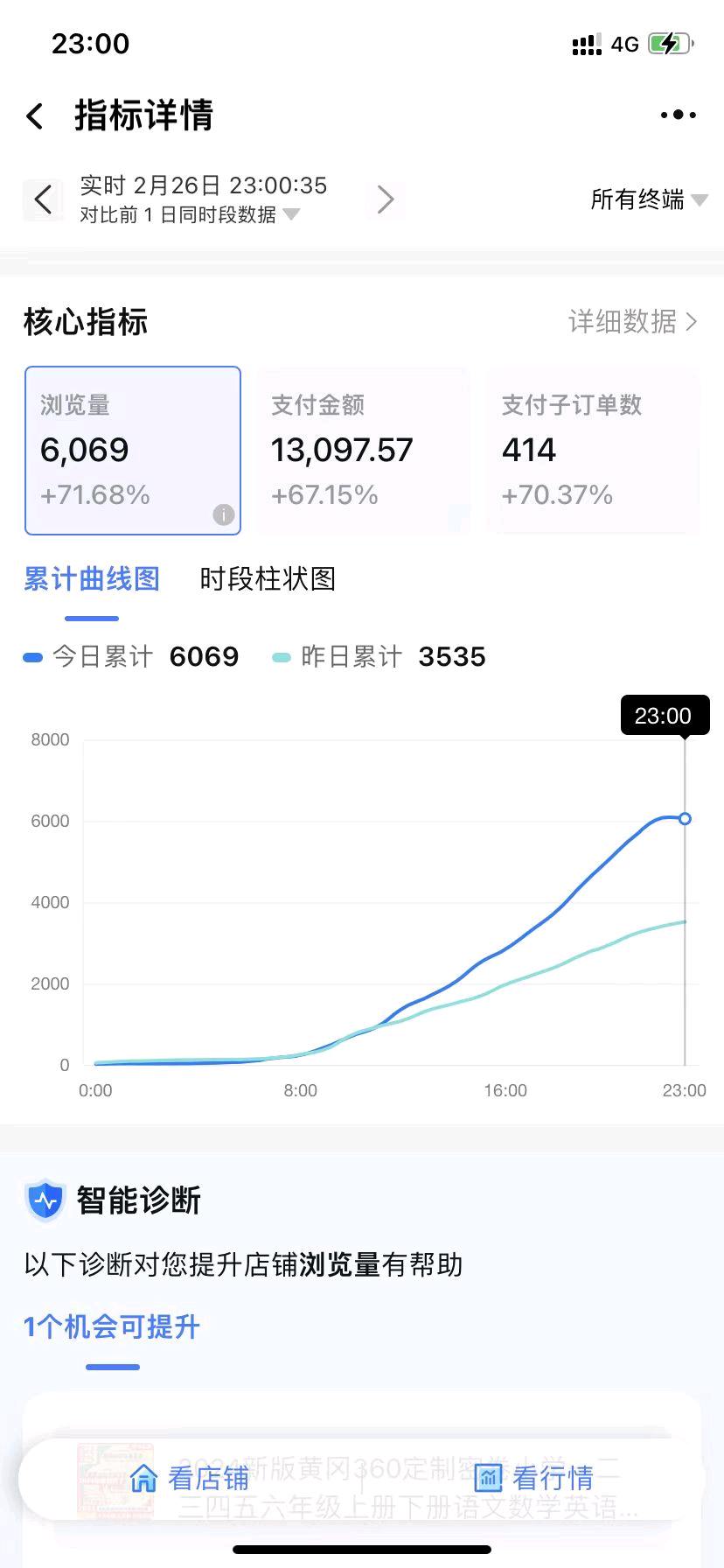Viewport: 724px width, 1568px height.
Task: Tap the info icon on 浏览量 card
Action: point(224,514)
